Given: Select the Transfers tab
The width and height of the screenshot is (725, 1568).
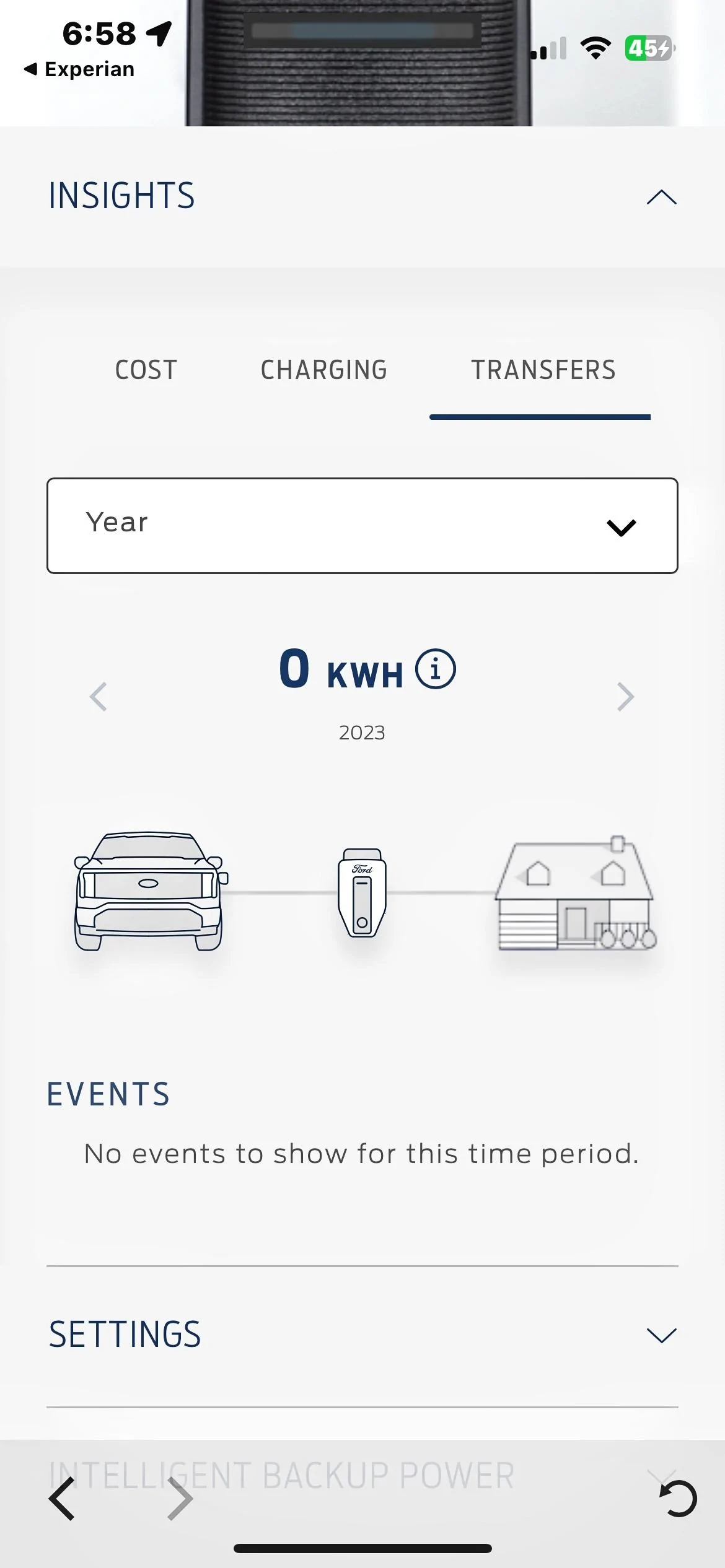Looking at the screenshot, I should coord(543,370).
